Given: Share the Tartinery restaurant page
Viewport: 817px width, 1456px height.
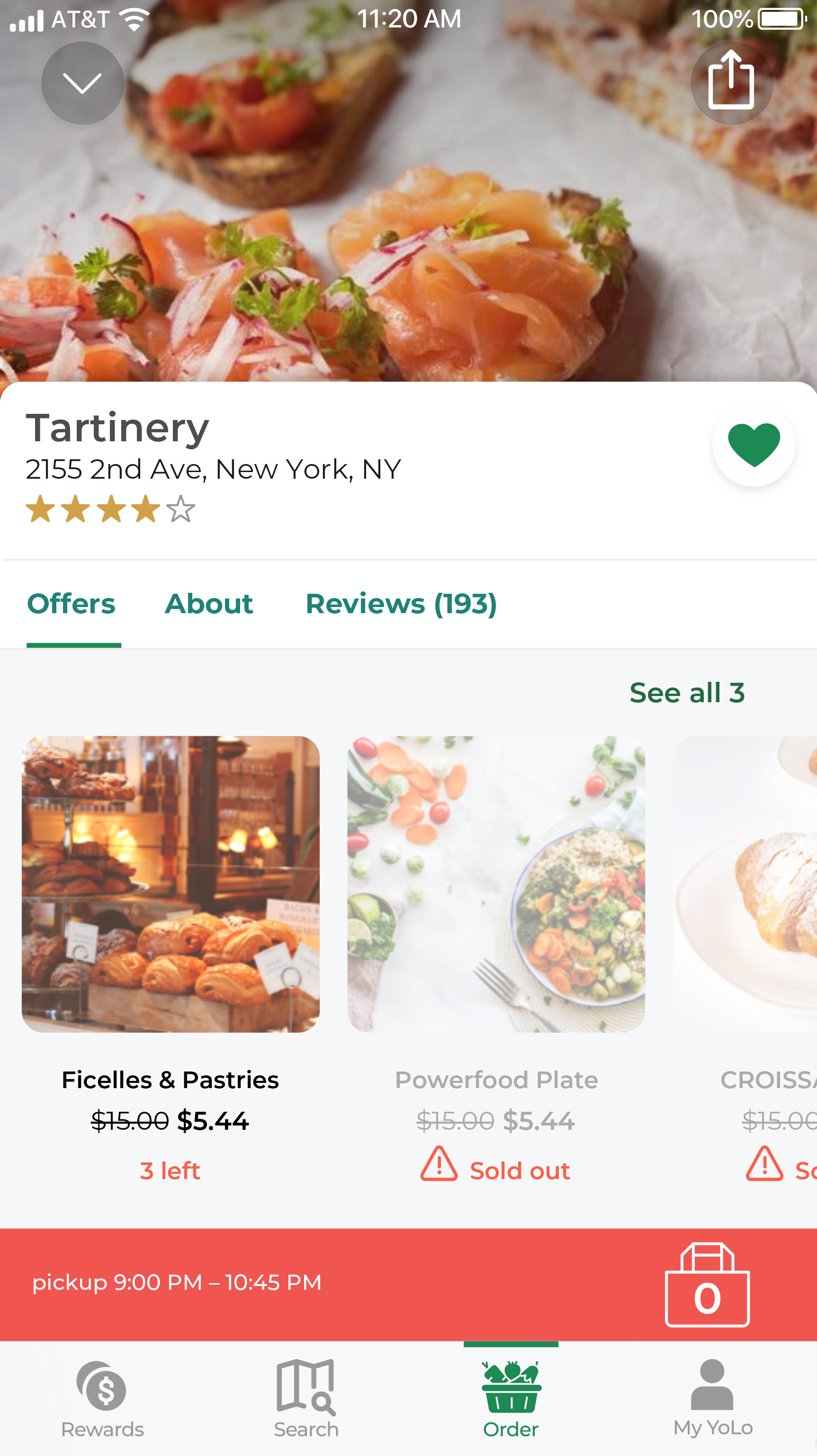Looking at the screenshot, I should tap(732, 82).
